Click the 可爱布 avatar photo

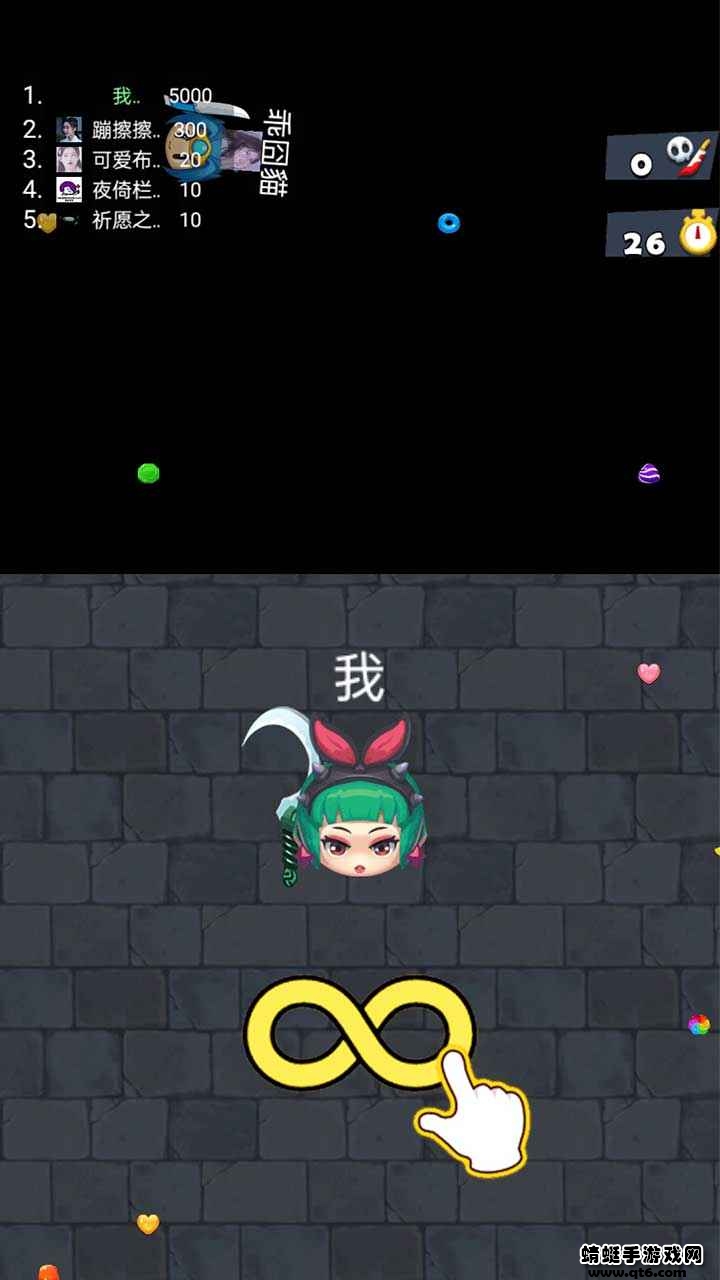point(68,162)
